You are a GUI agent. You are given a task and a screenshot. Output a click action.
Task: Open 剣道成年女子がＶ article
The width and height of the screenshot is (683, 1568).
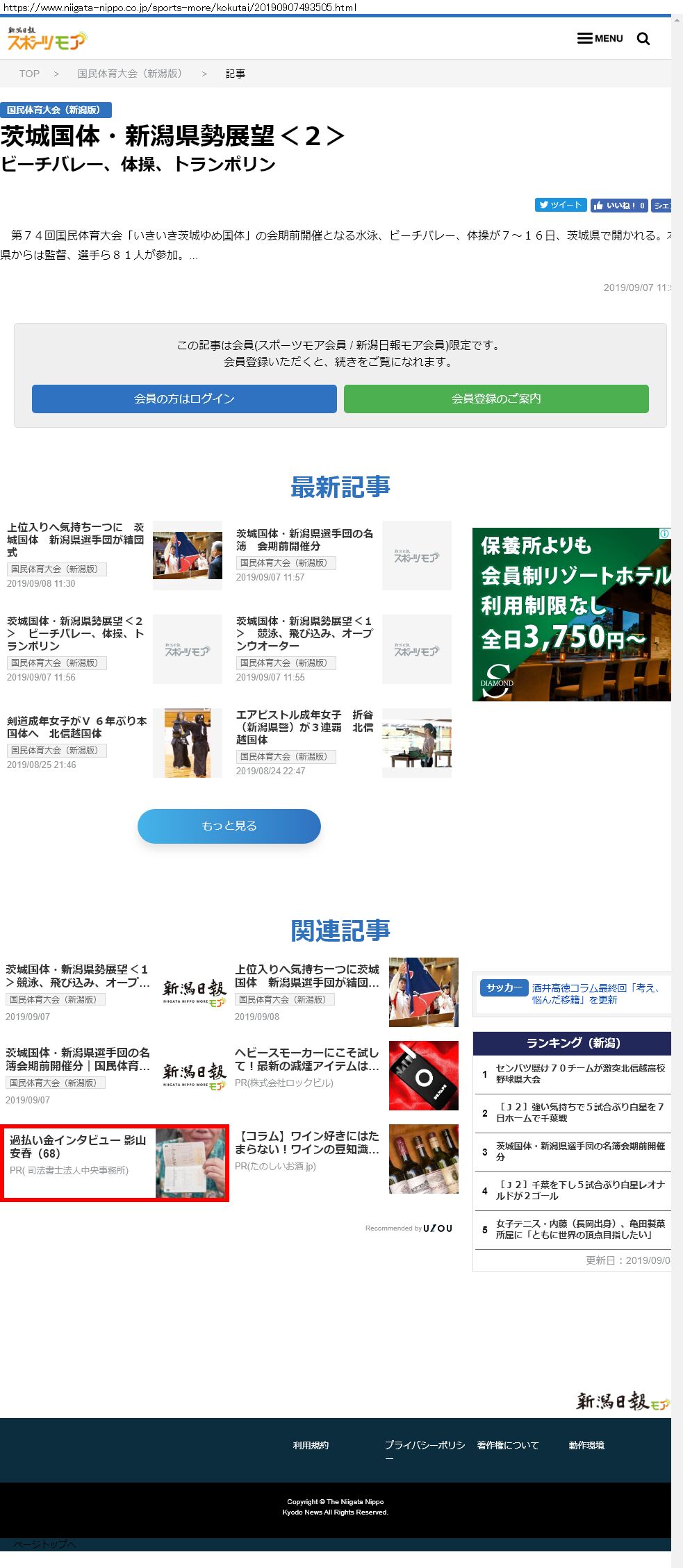click(76, 727)
